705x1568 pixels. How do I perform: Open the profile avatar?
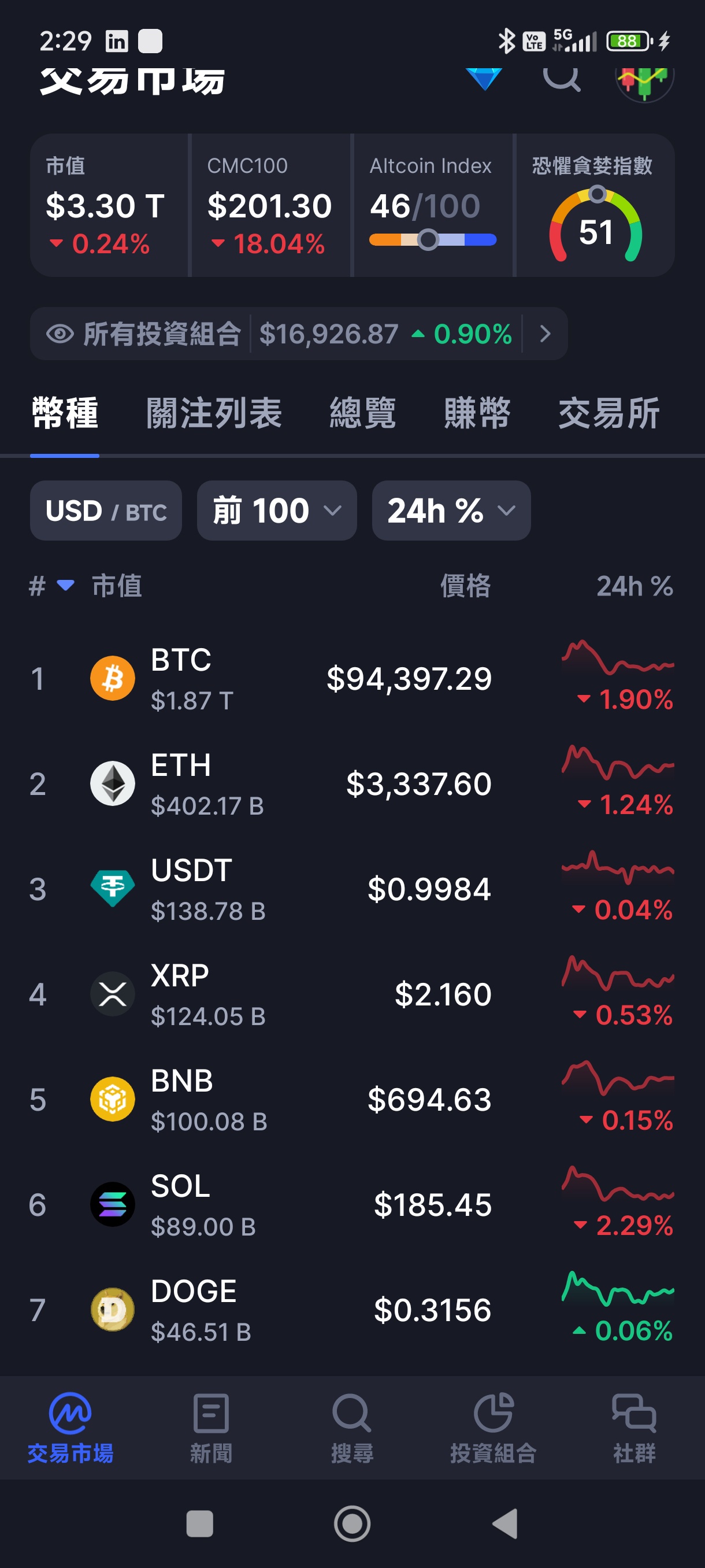click(x=645, y=82)
